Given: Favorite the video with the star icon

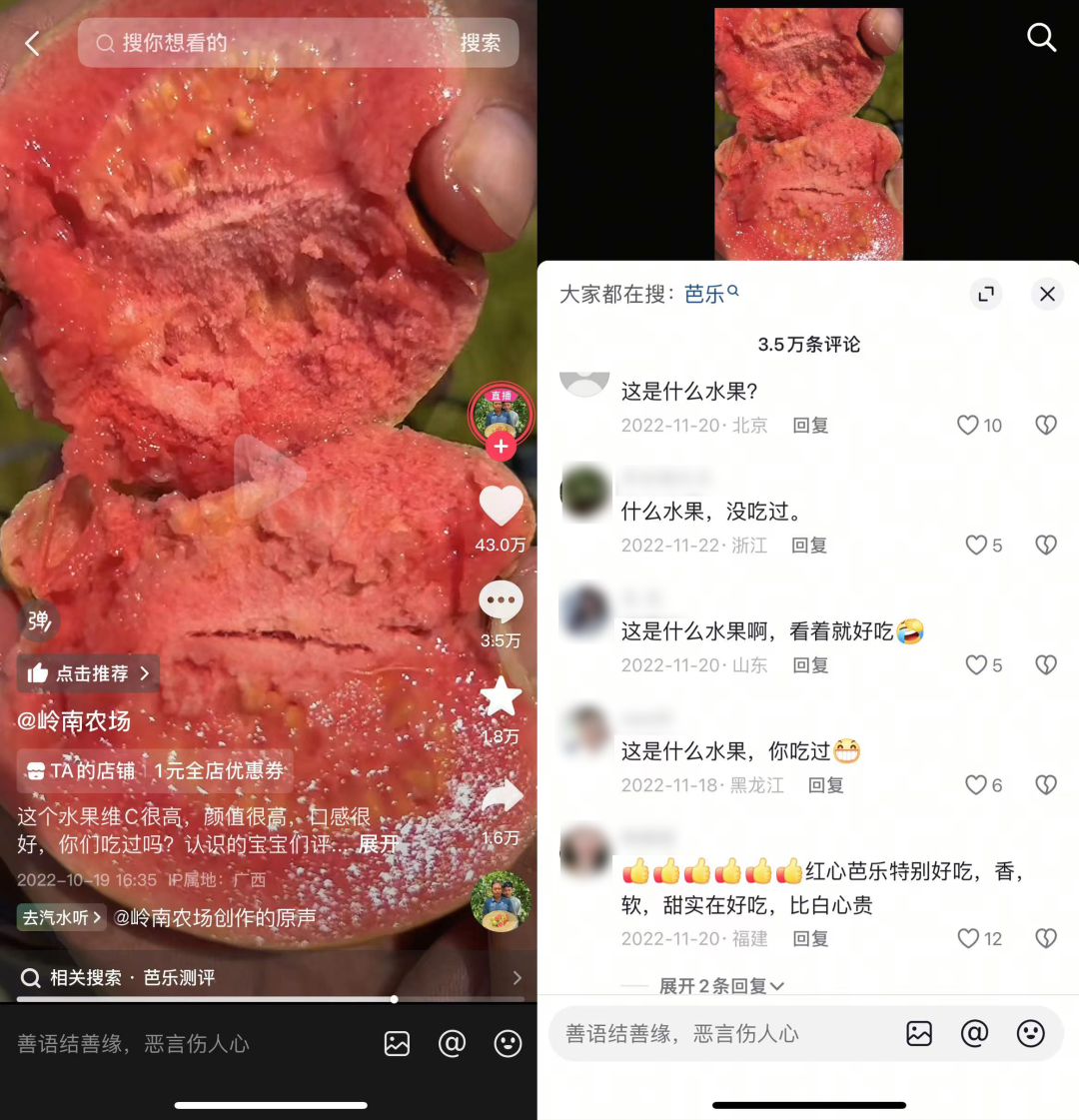Looking at the screenshot, I should (501, 697).
